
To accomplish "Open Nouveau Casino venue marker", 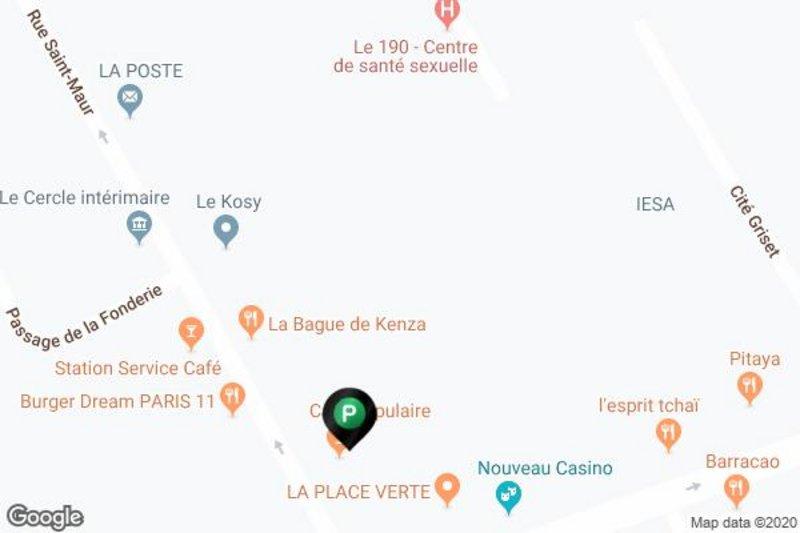I will coord(509,494).
